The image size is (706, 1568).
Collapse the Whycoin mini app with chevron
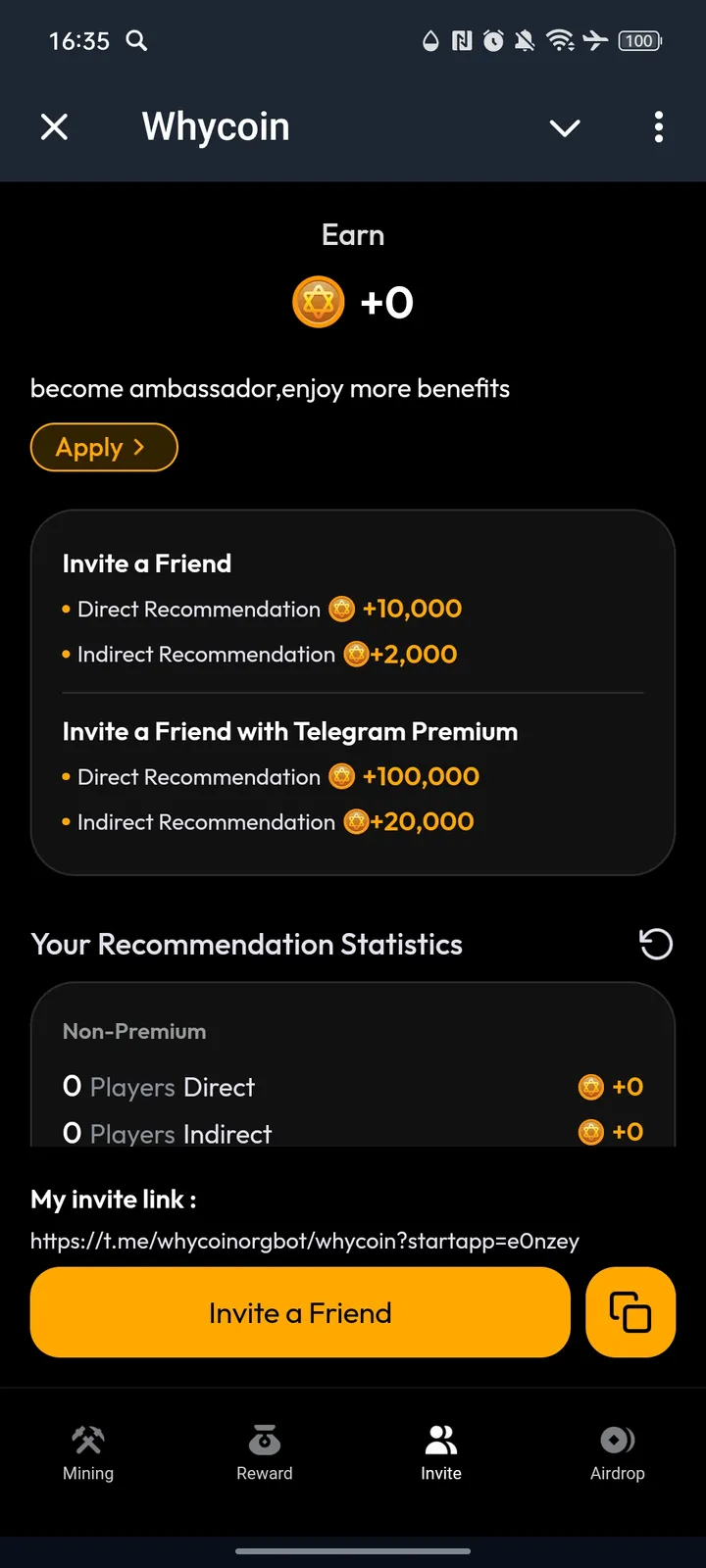[564, 127]
